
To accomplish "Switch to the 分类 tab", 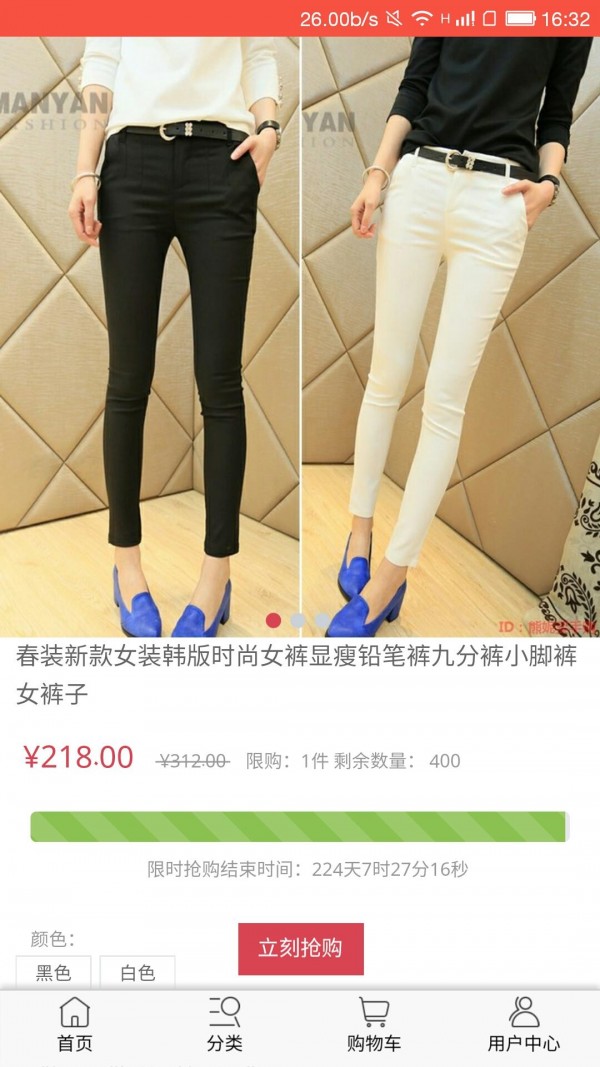I will 225,1025.
